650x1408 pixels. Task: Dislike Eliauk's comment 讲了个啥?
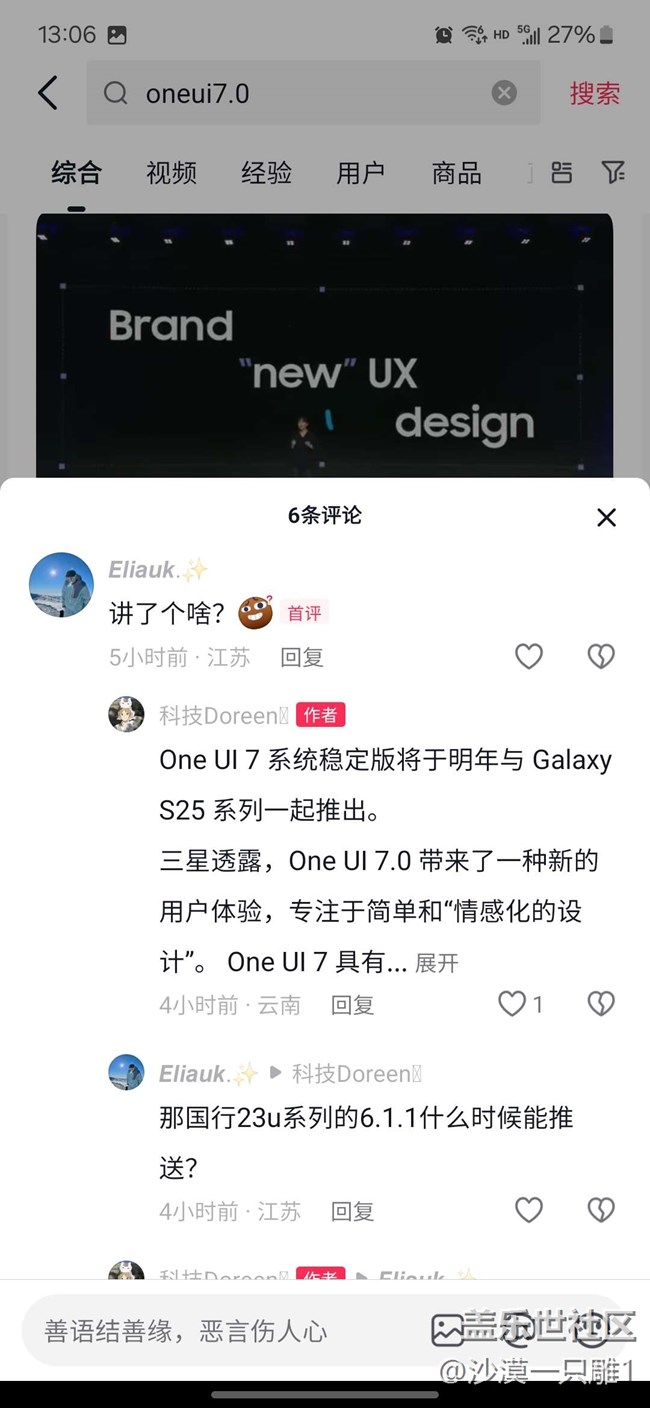[x=600, y=656]
